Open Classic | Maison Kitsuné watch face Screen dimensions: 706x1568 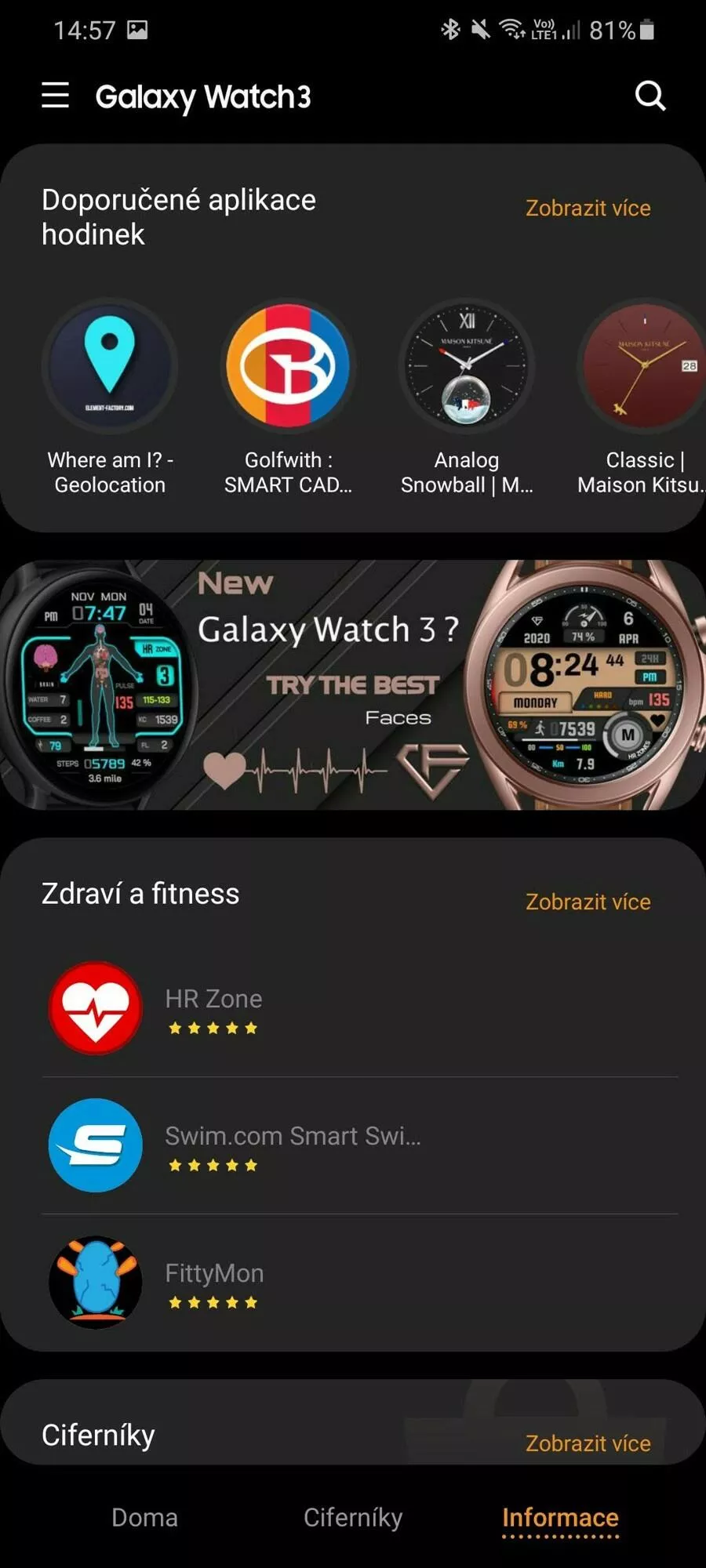[643, 397]
